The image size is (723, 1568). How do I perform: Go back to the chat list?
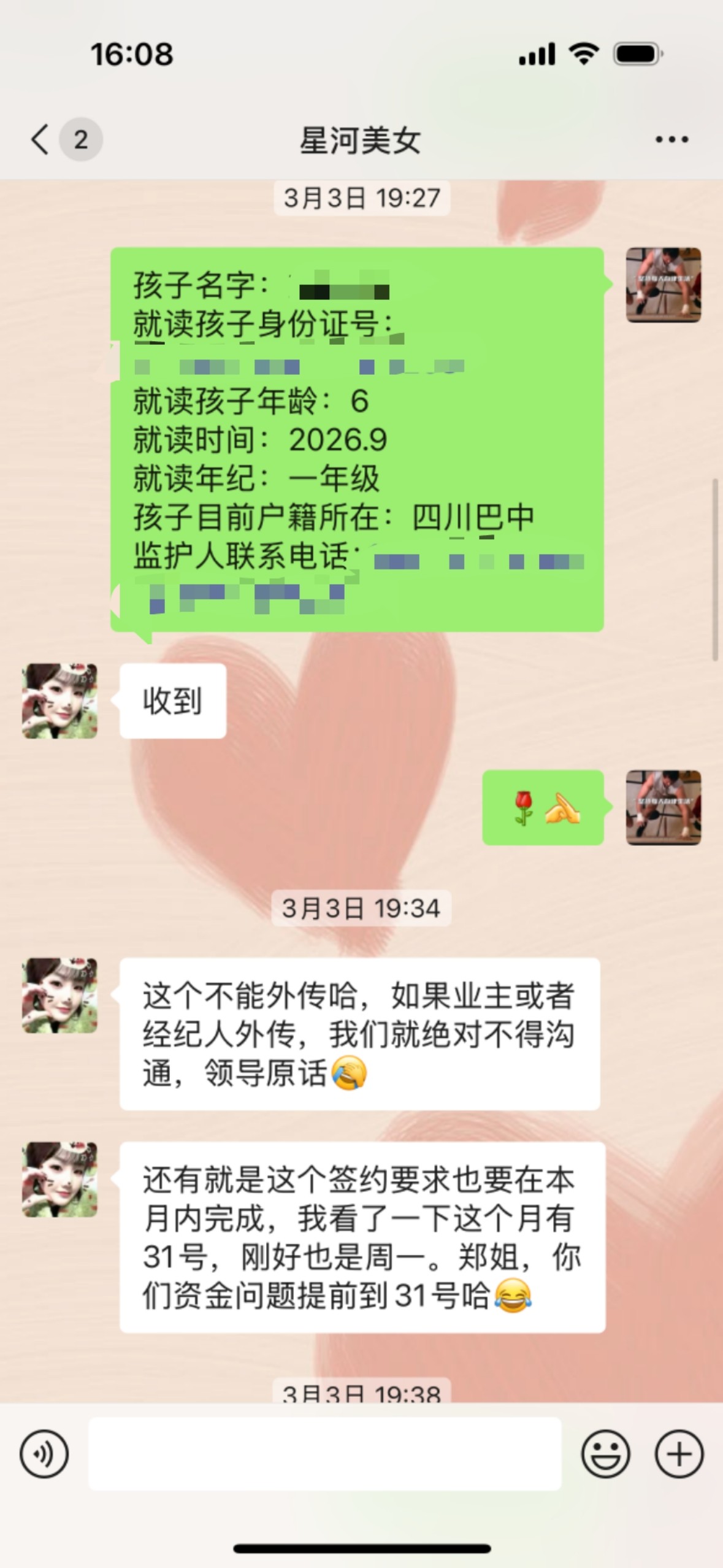(40, 139)
